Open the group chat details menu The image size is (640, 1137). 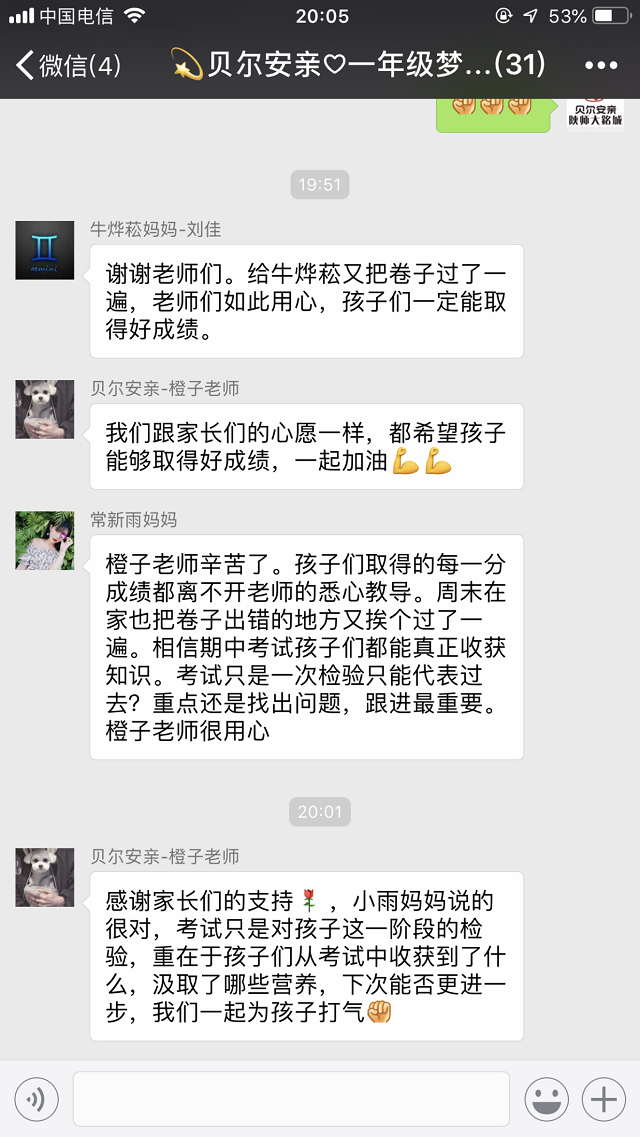click(600, 66)
